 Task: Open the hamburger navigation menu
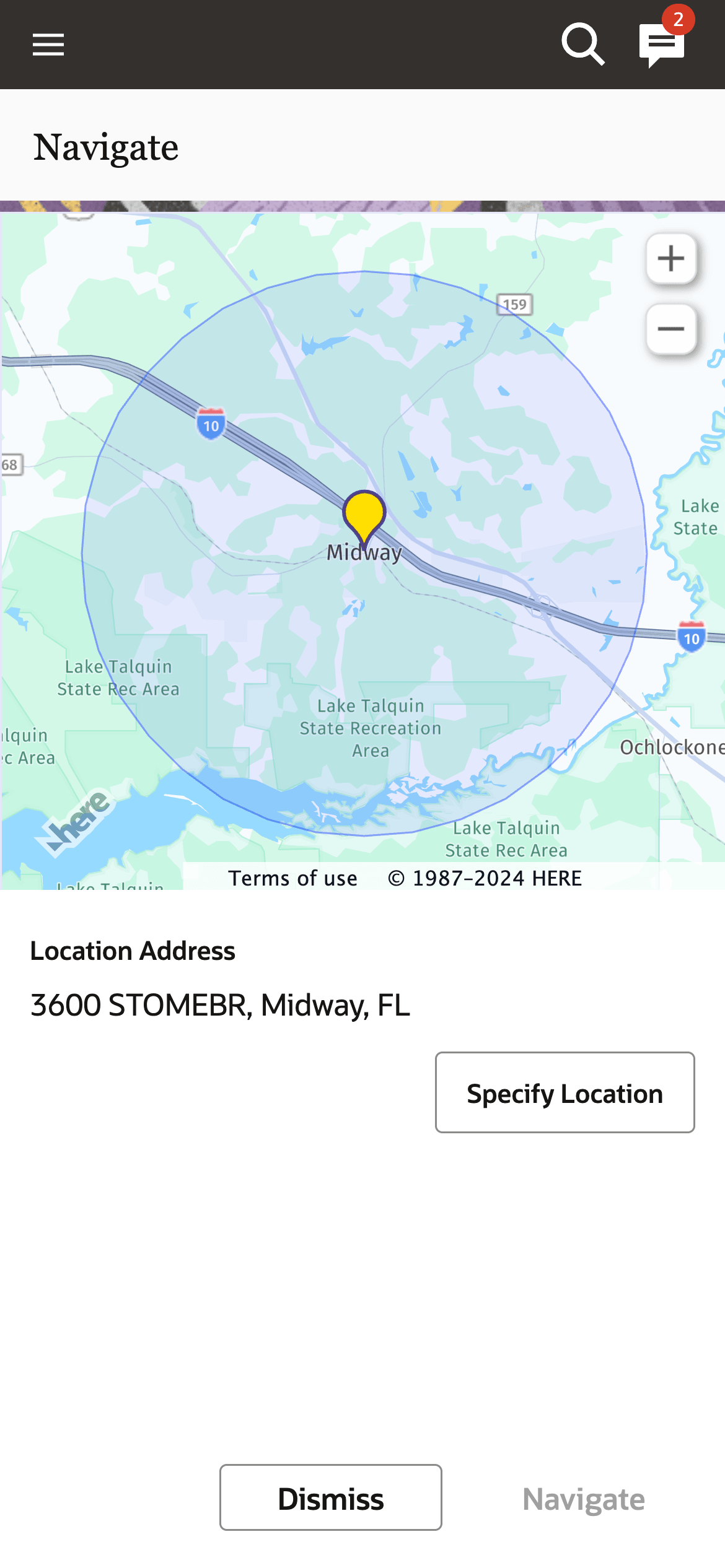(x=48, y=45)
